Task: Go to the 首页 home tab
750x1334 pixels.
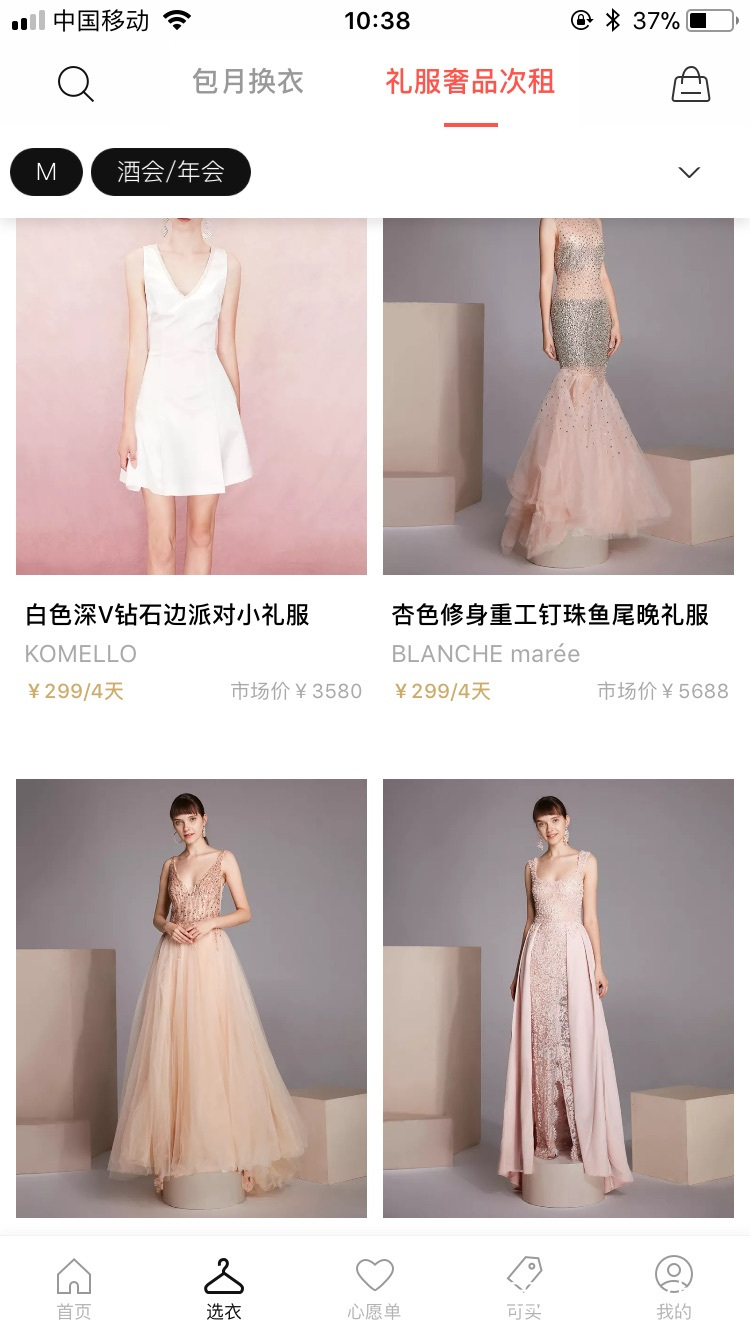Action: 74,1288
